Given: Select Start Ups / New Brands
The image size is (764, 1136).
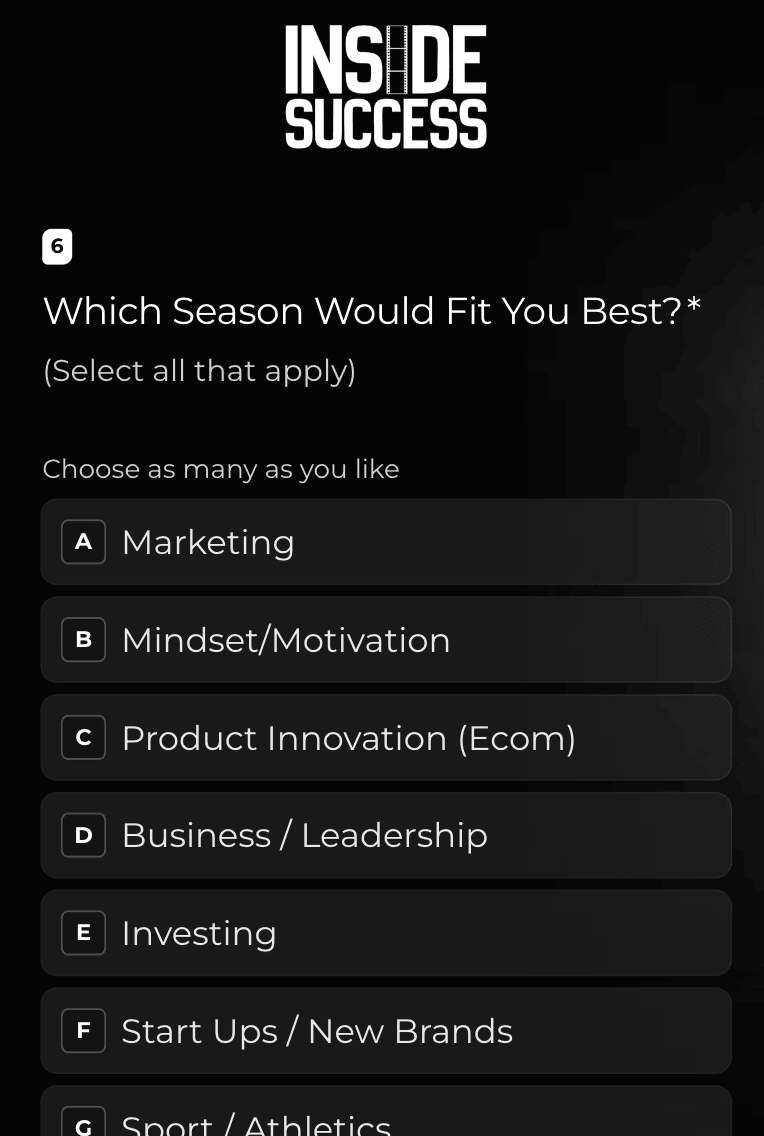Looking at the screenshot, I should tap(386, 1030).
